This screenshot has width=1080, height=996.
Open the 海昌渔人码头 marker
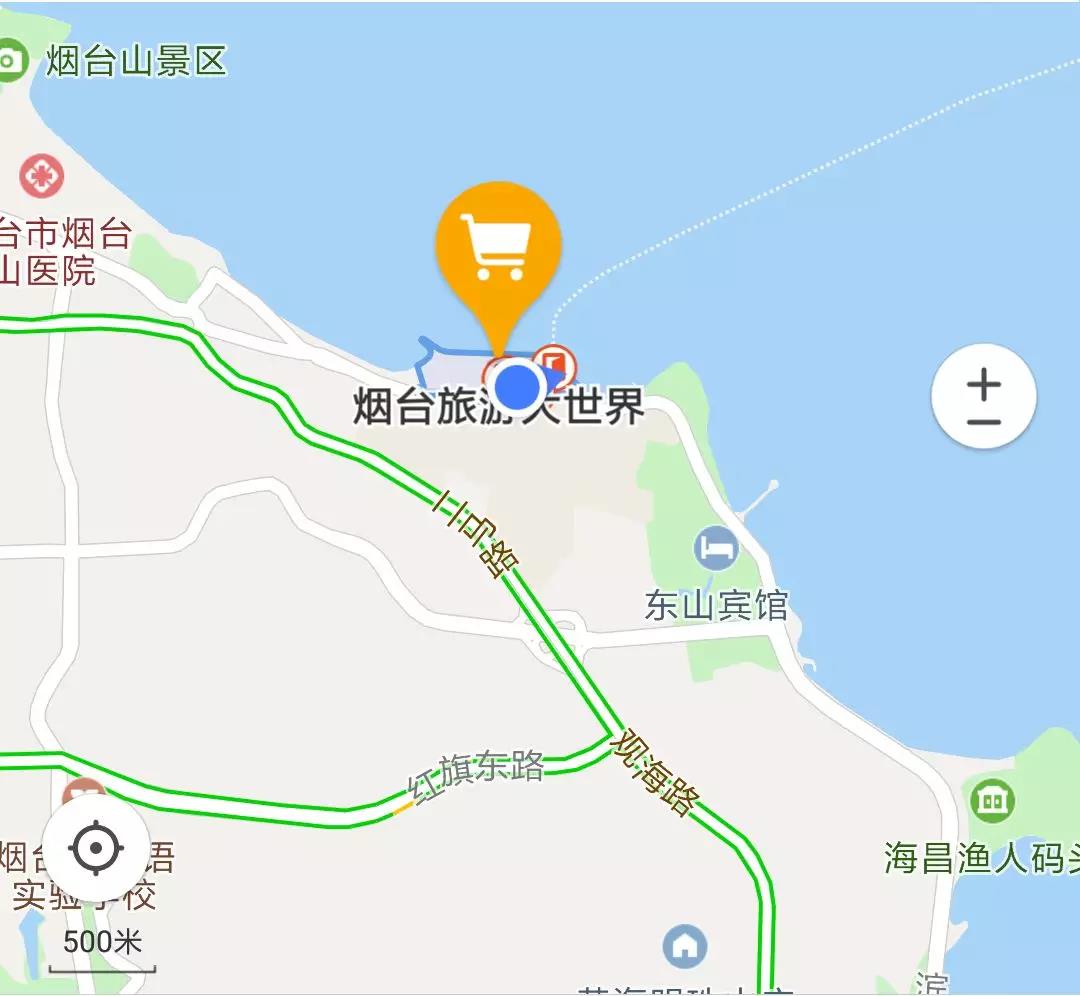coord(992,800)
